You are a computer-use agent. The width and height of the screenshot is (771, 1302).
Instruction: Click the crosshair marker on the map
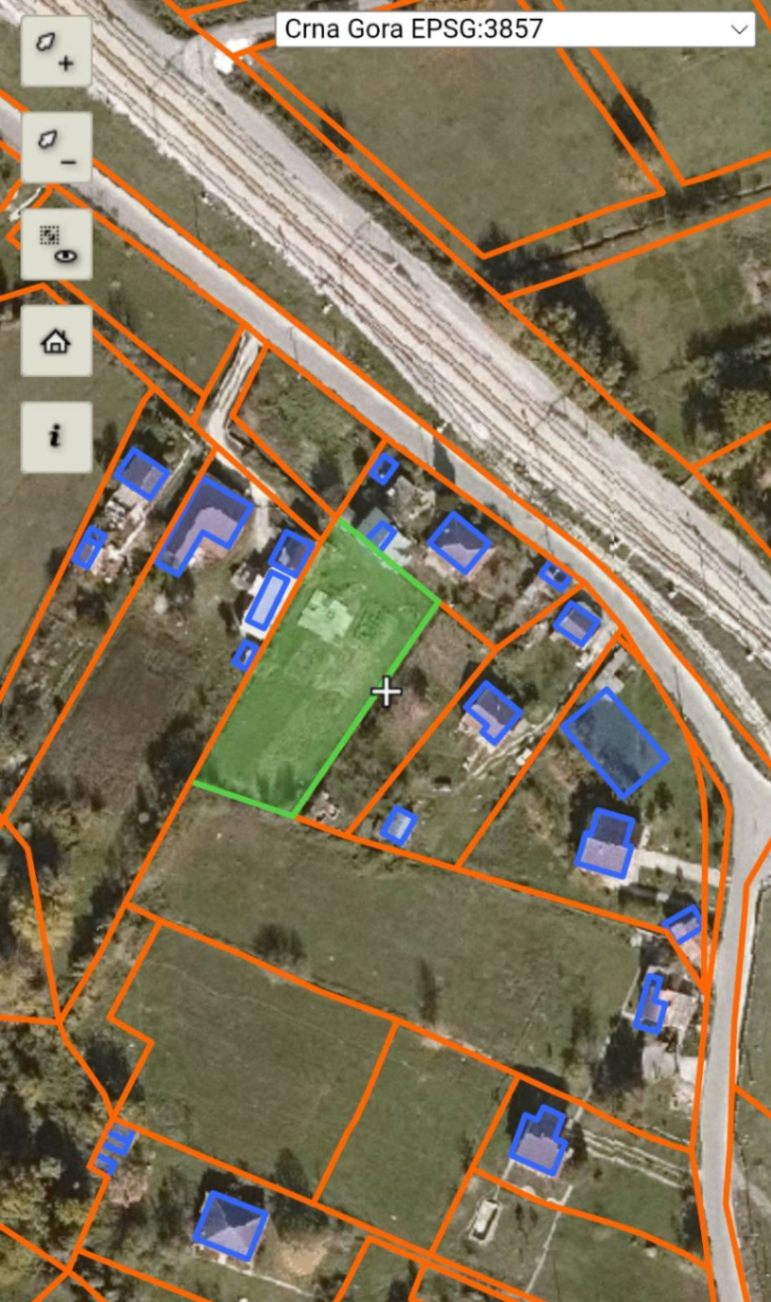[x=387, y=691]
